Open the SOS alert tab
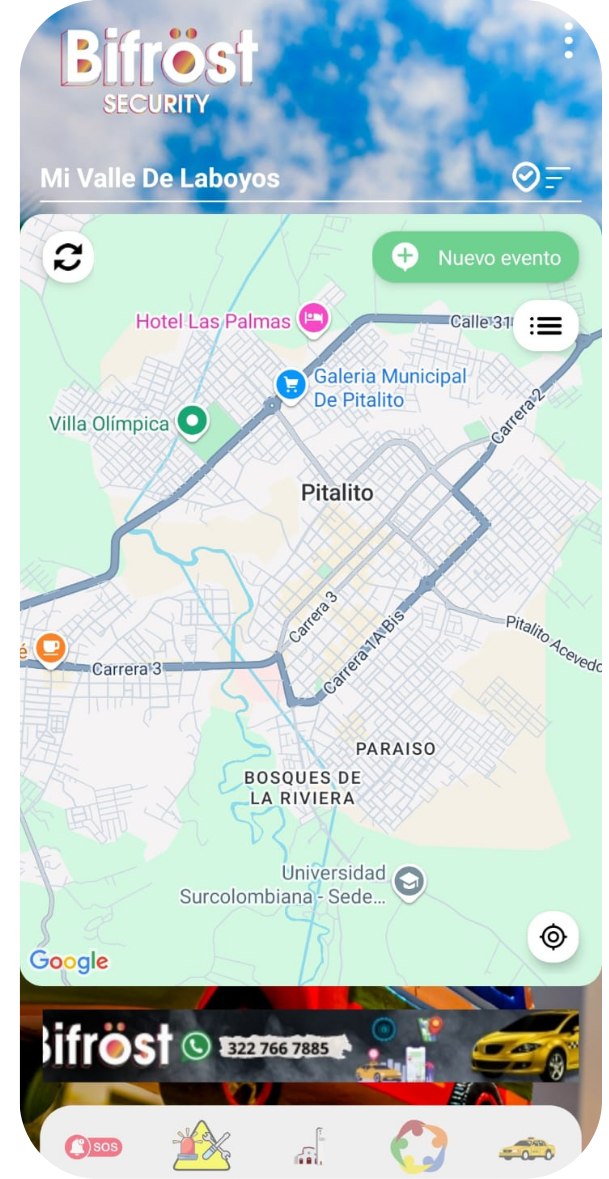Screen dimensions: 609x1179 click(x=92, y=1146)
